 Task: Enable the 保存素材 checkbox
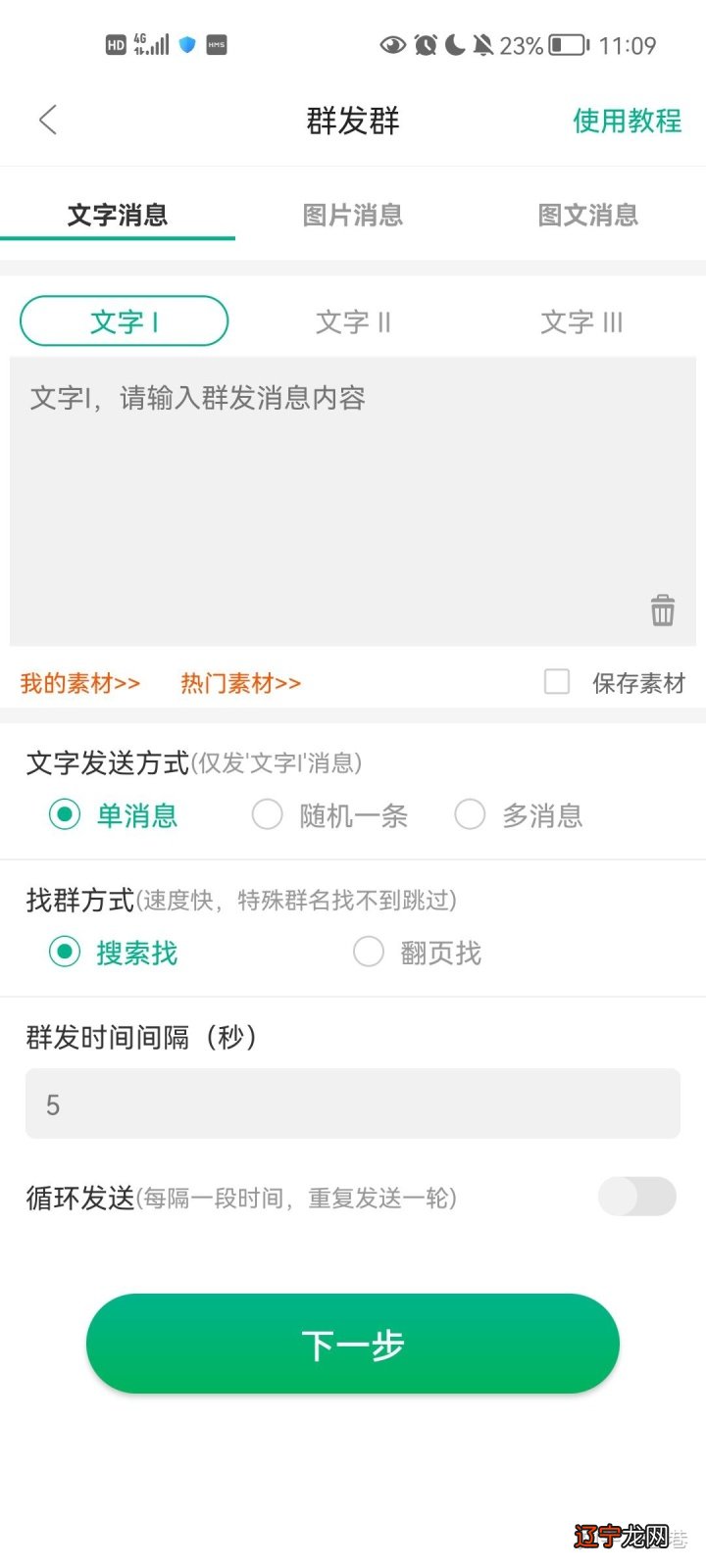pos(557,681)
